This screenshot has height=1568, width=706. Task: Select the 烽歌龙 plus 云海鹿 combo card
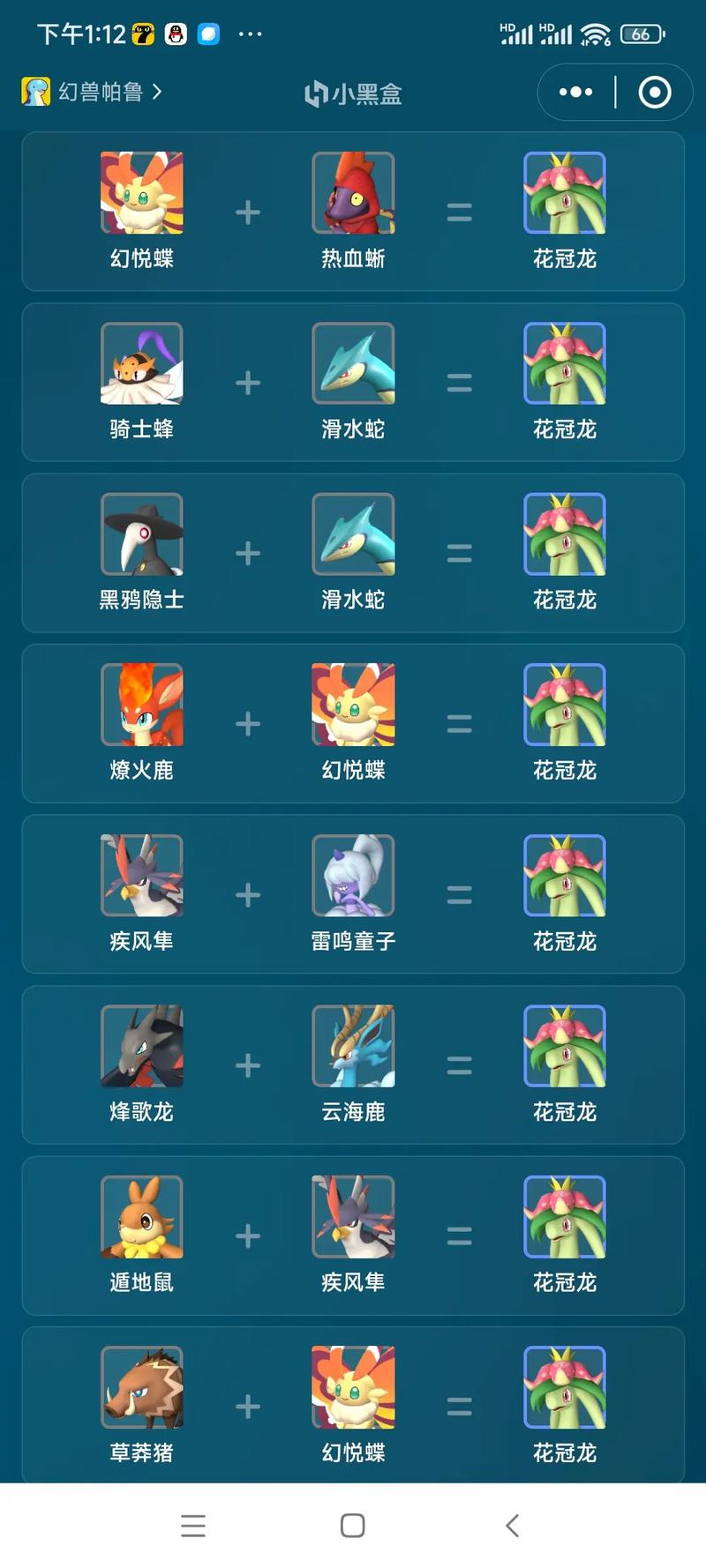click(353, 1064)
